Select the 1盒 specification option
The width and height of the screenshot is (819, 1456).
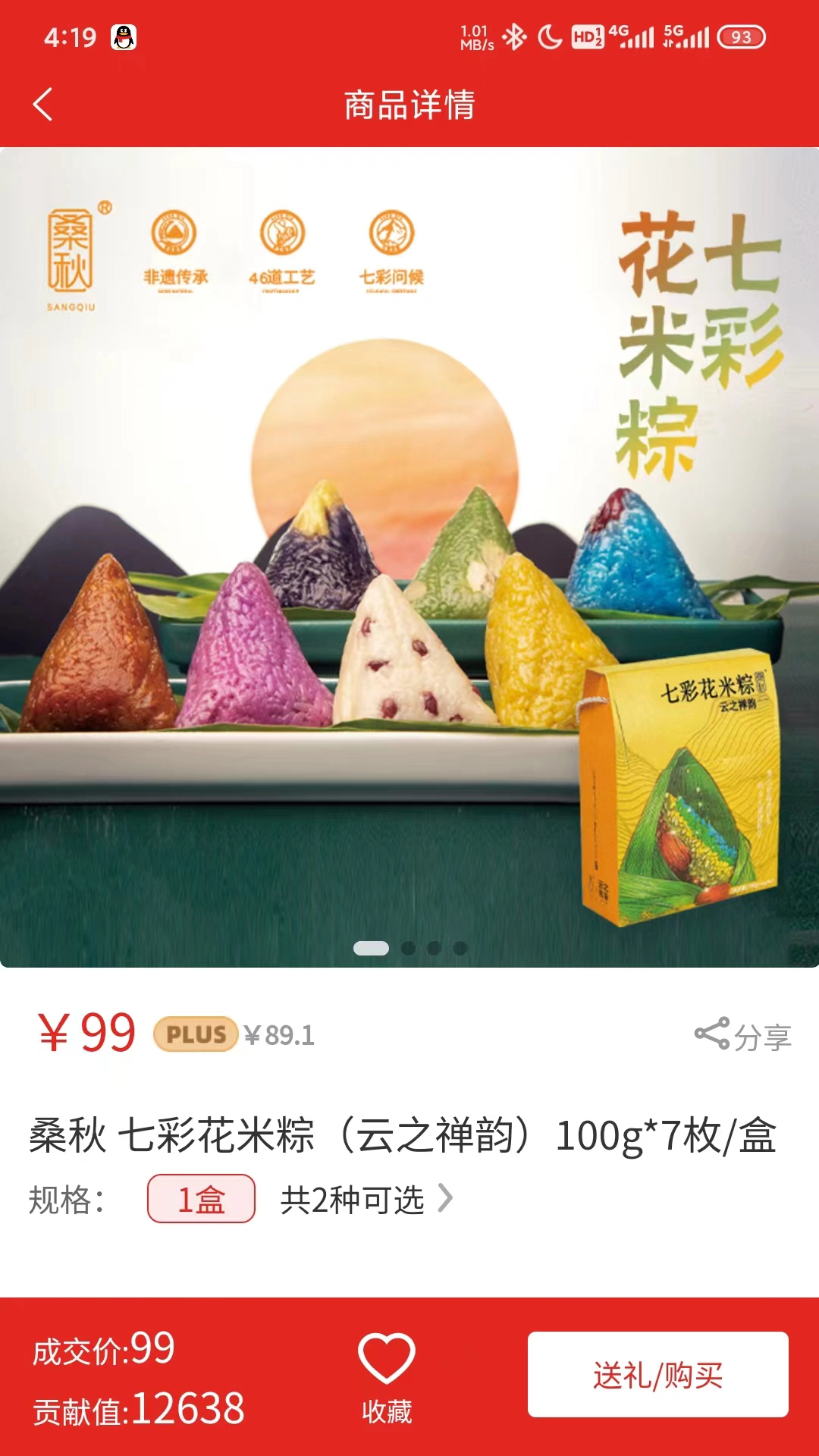pyautogui.click(x=201, y=1199)
